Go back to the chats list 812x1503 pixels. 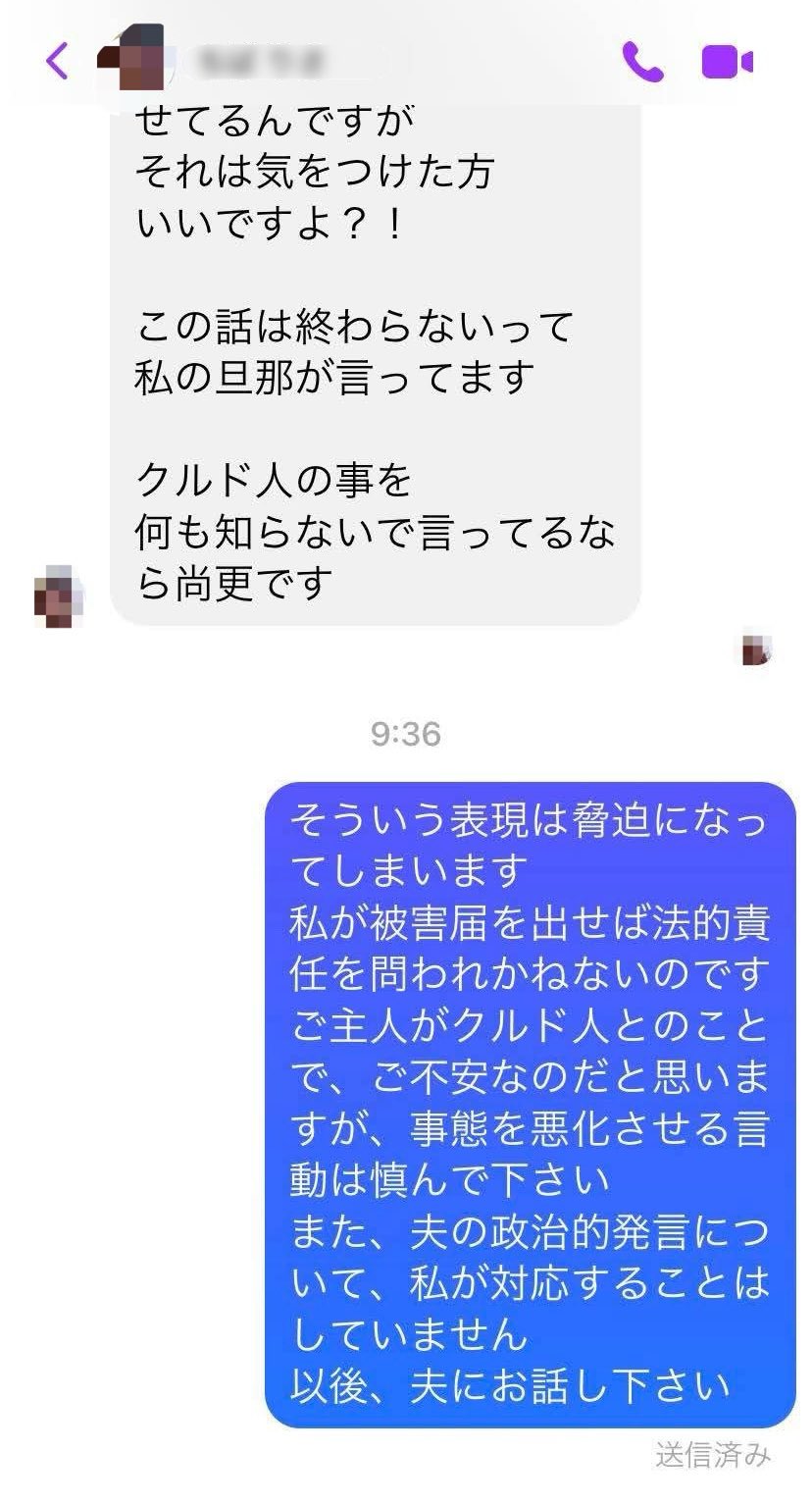click(56, 62)
